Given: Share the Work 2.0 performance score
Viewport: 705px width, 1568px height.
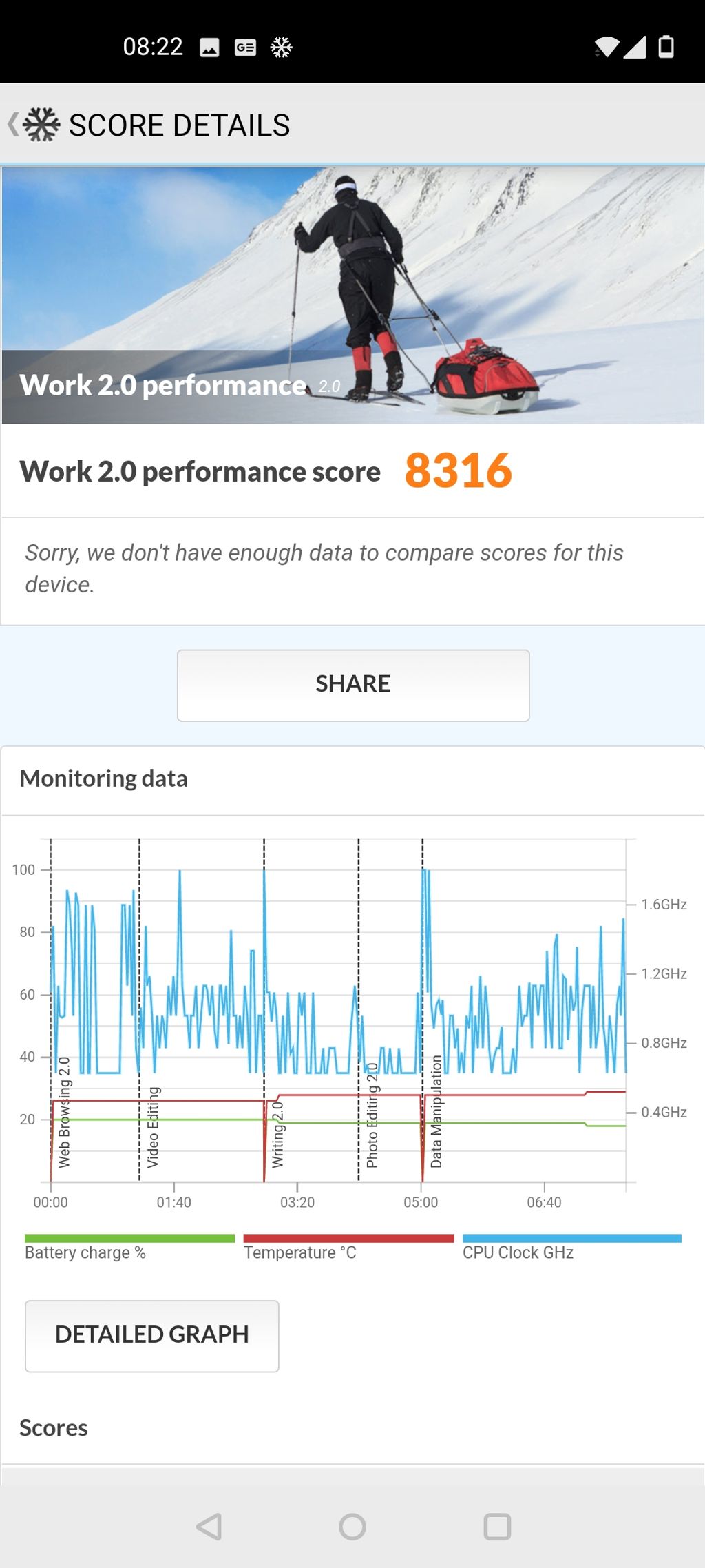Looking at the screenshot, I should [x=352, y=685].
